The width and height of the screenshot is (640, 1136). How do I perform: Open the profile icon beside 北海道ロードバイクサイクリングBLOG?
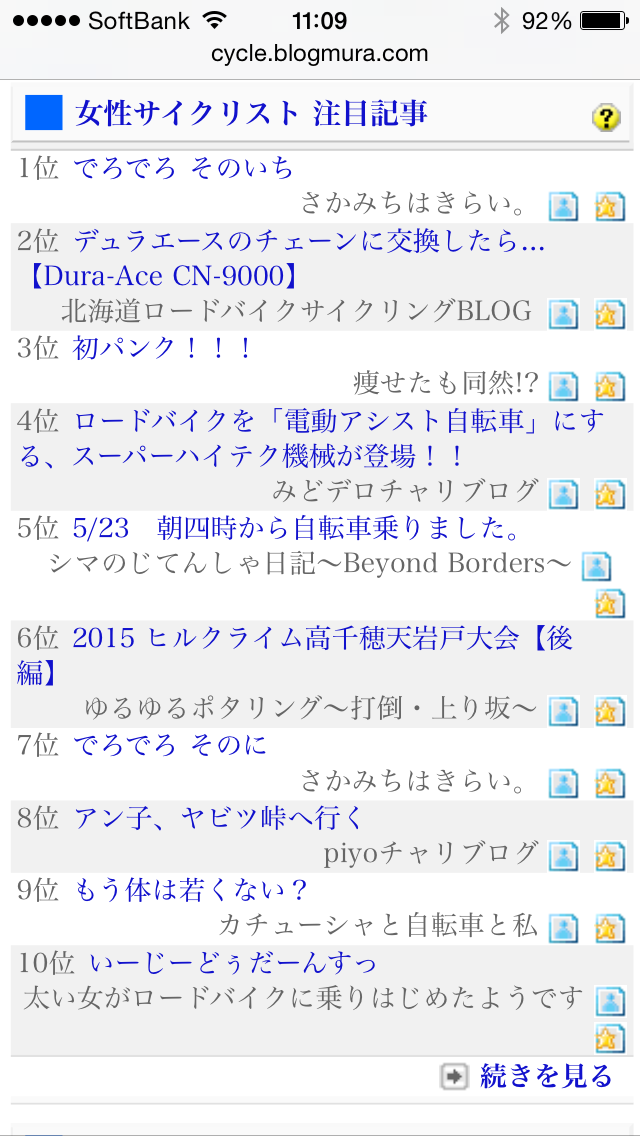point(563,314)
